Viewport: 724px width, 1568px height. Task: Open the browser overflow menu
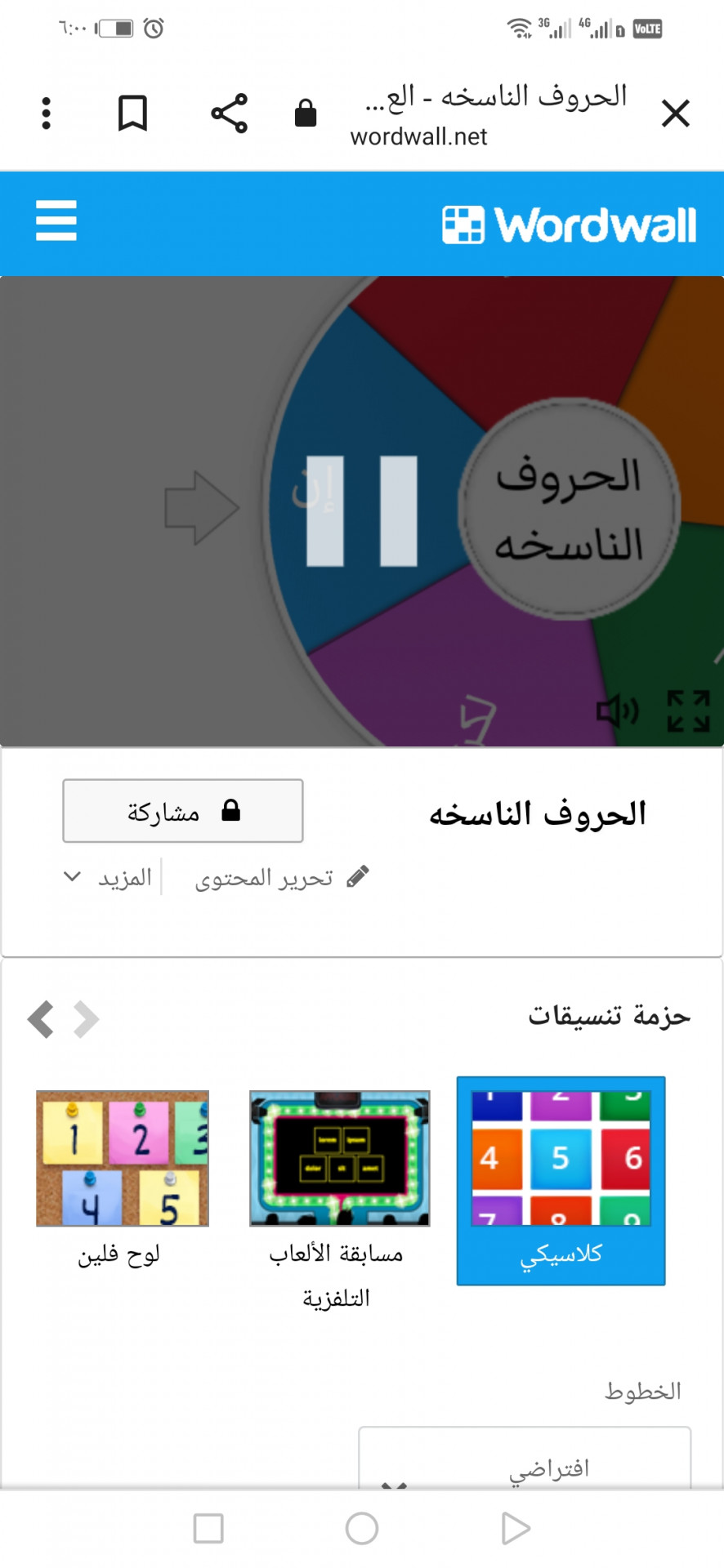pyautogui.click(x=47, y=114)
